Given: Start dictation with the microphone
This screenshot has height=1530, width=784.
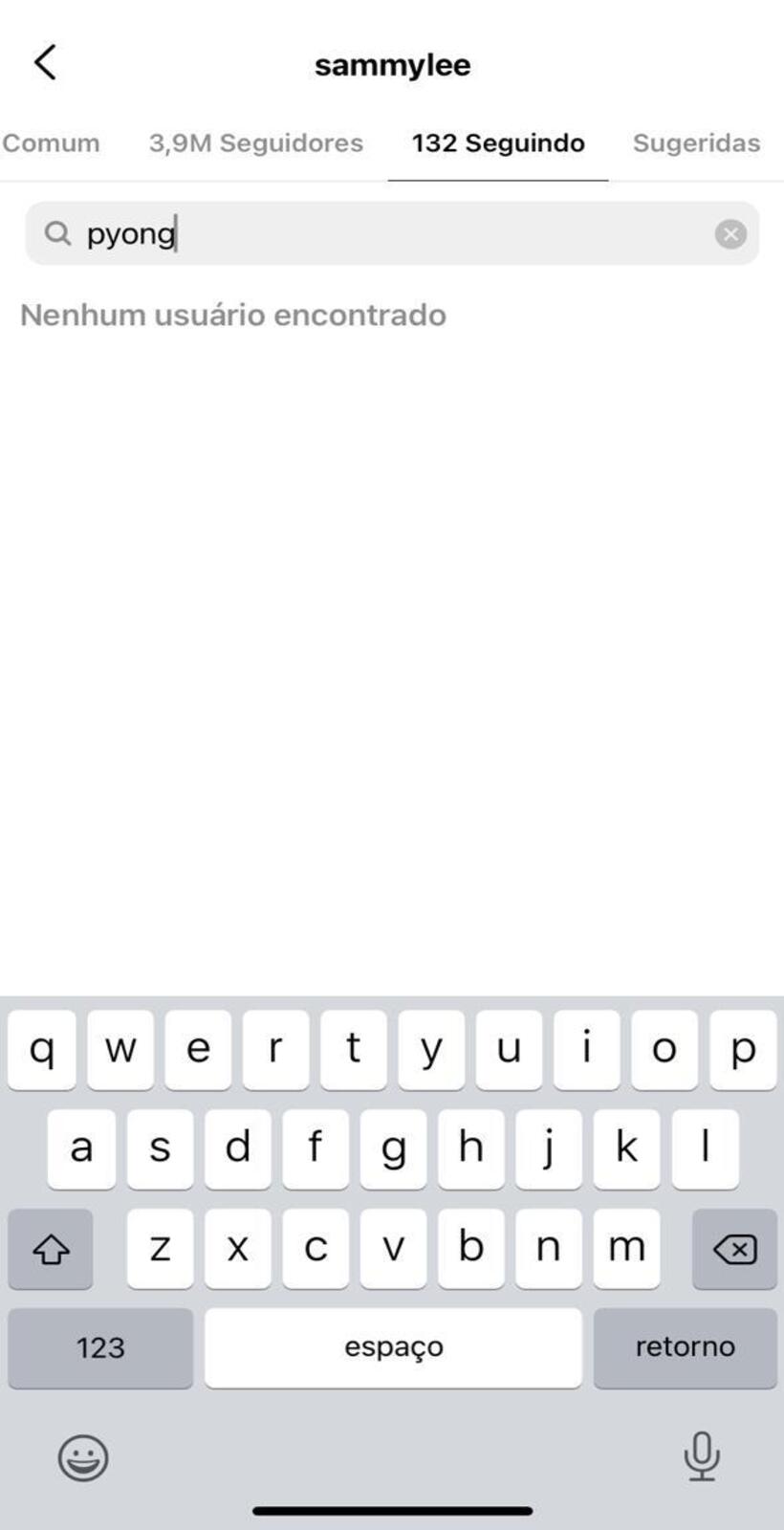Looking at the screenshot, I should click(x=701, y=1456).
